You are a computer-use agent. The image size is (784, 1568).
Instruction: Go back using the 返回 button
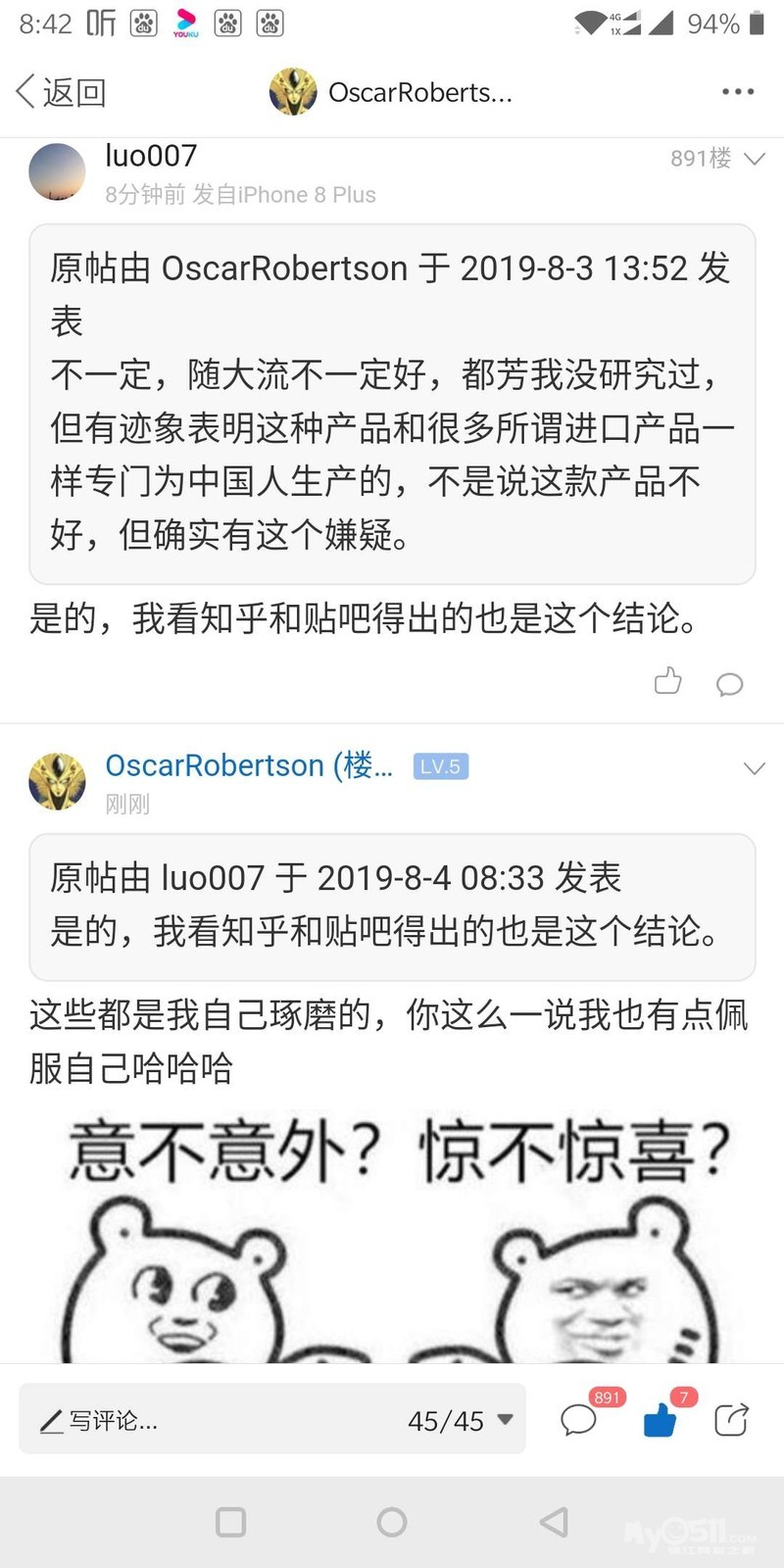coord(61,92)
